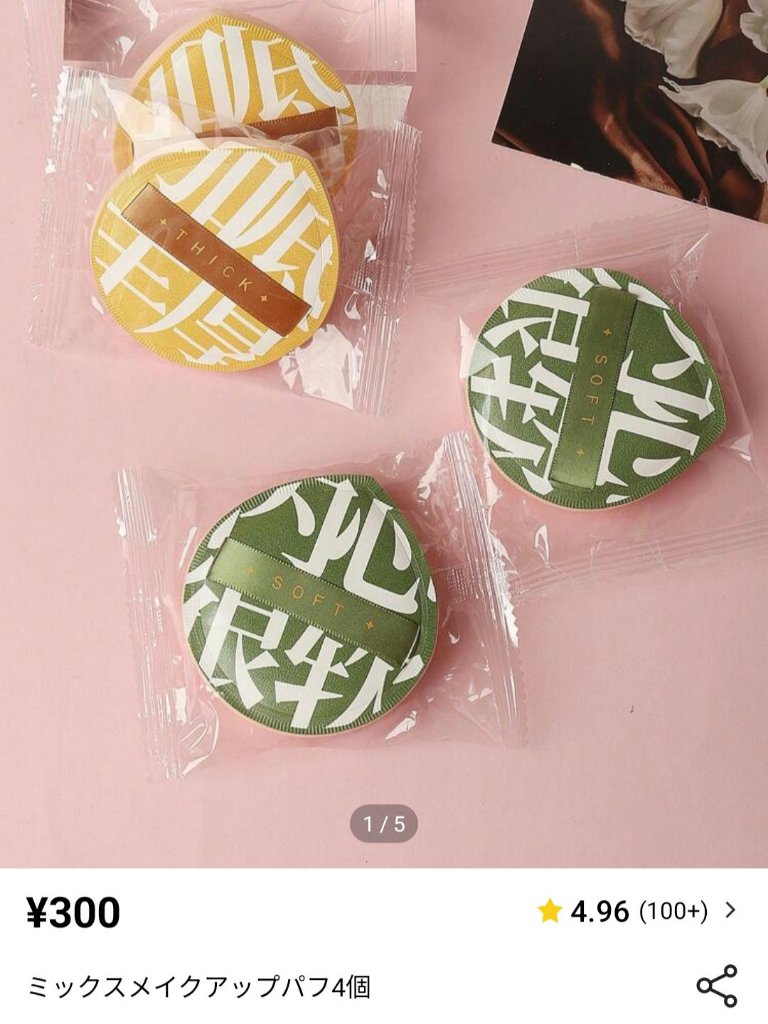Share this makeup puff product
Image resolution: width=768 pixels, height=1024 pixels.
716,986
